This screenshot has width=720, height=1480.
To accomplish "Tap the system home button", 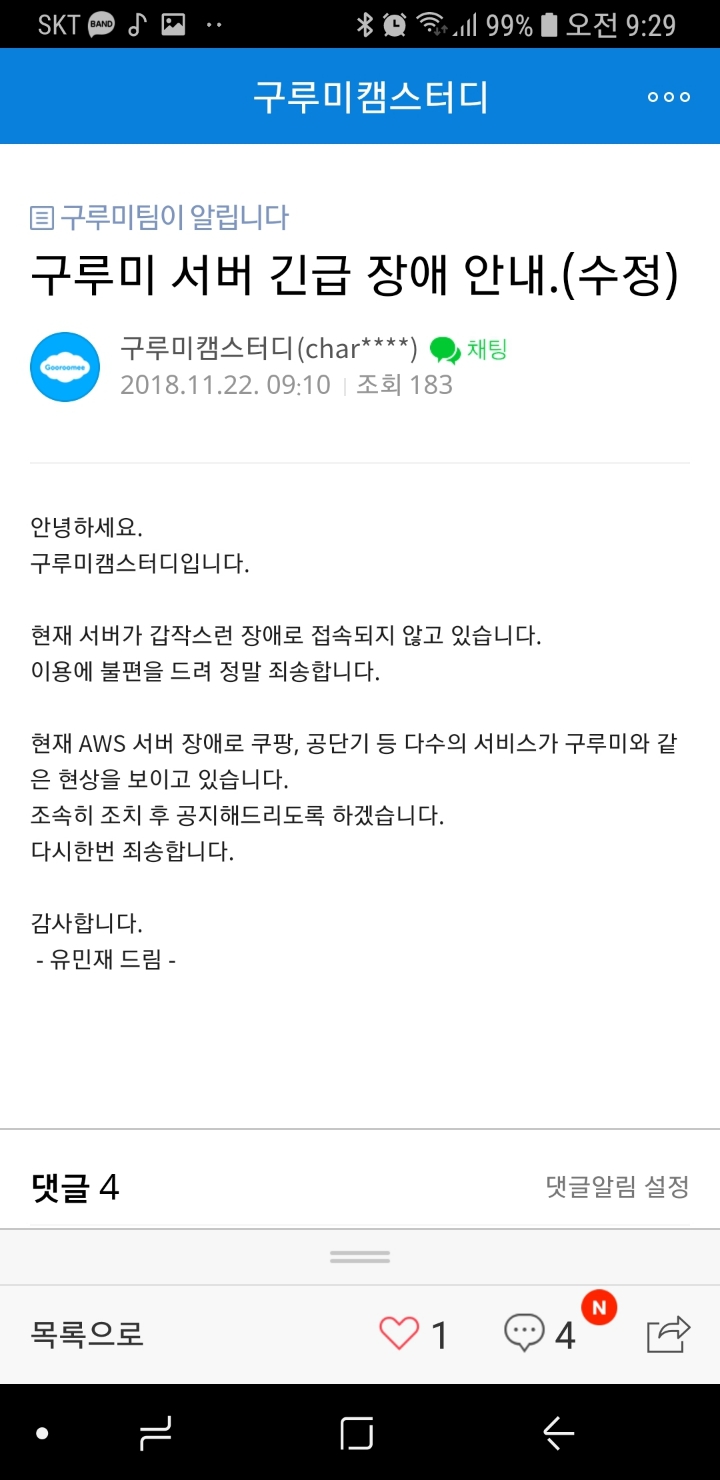I will pyautogui.click(x=357, y=1433).
